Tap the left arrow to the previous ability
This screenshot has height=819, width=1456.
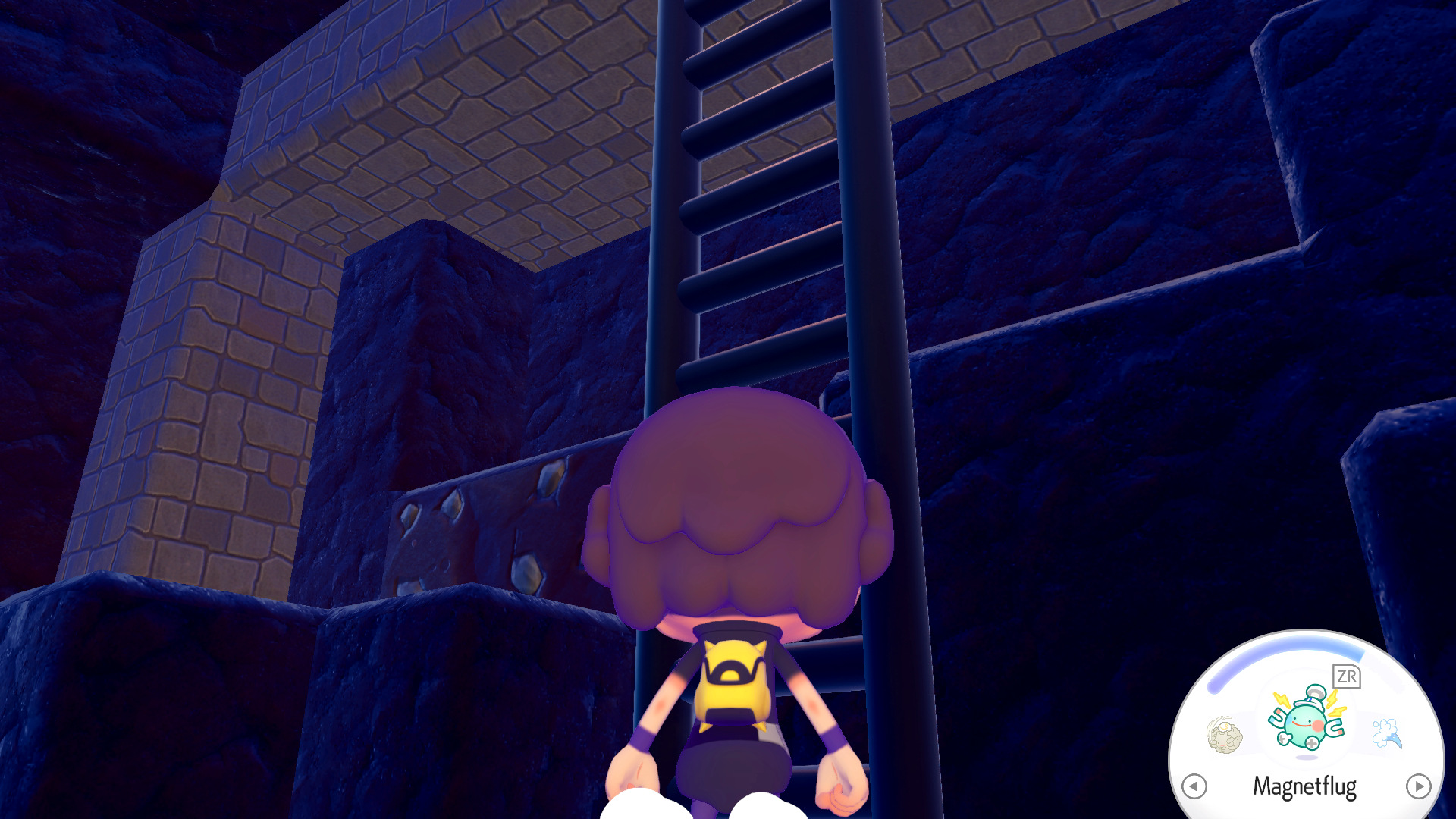[1194, 786]
